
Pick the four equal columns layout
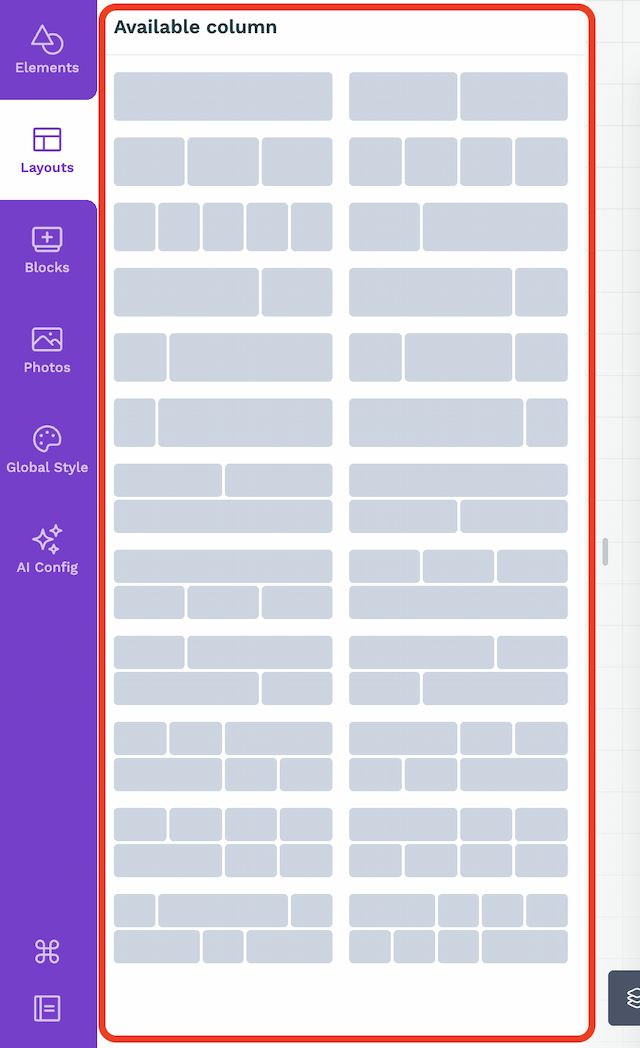coord(458,162)
